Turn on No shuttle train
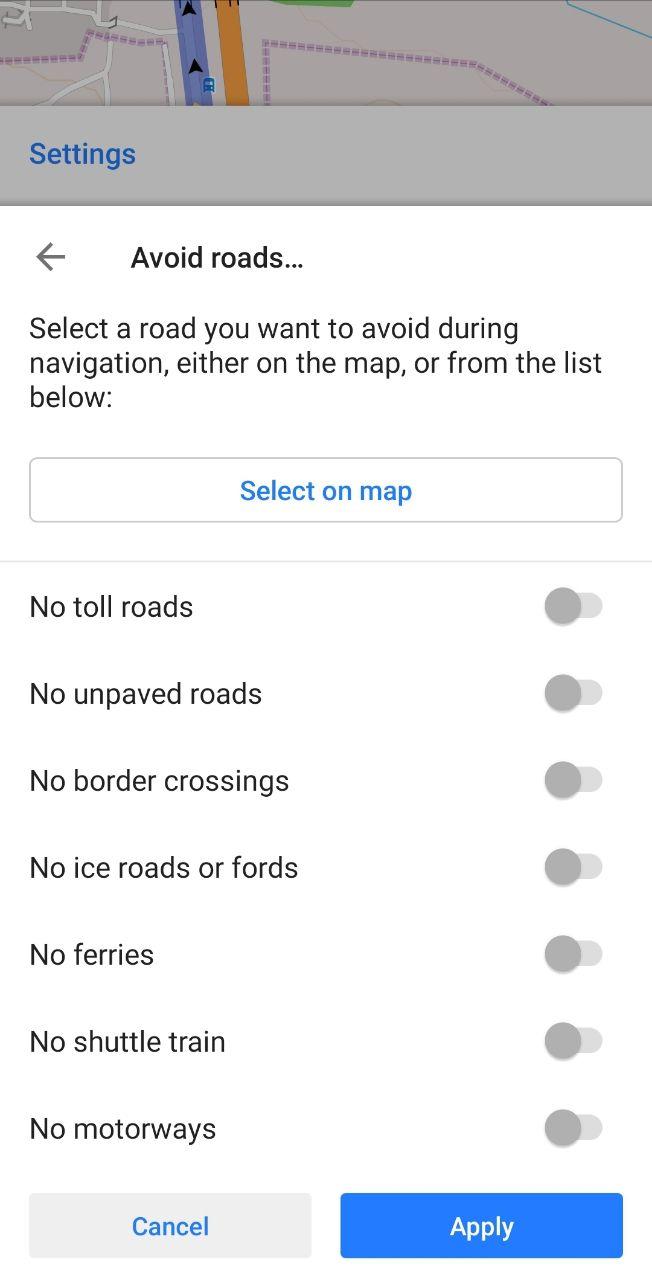The height and width of the screenshot is (1280, 652). (573, 1041)
